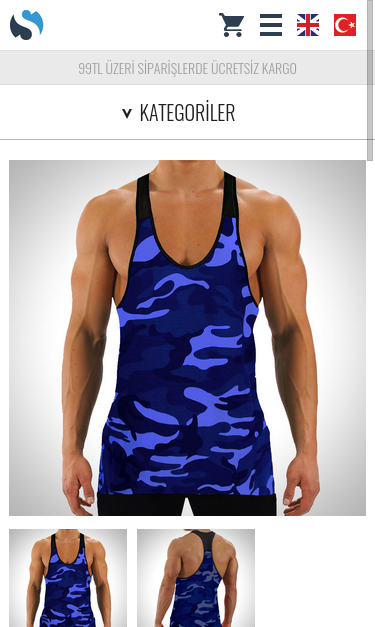Open the main product image
Screen dimensions: 375x627
pyautogui.click(x=187, y=338)
